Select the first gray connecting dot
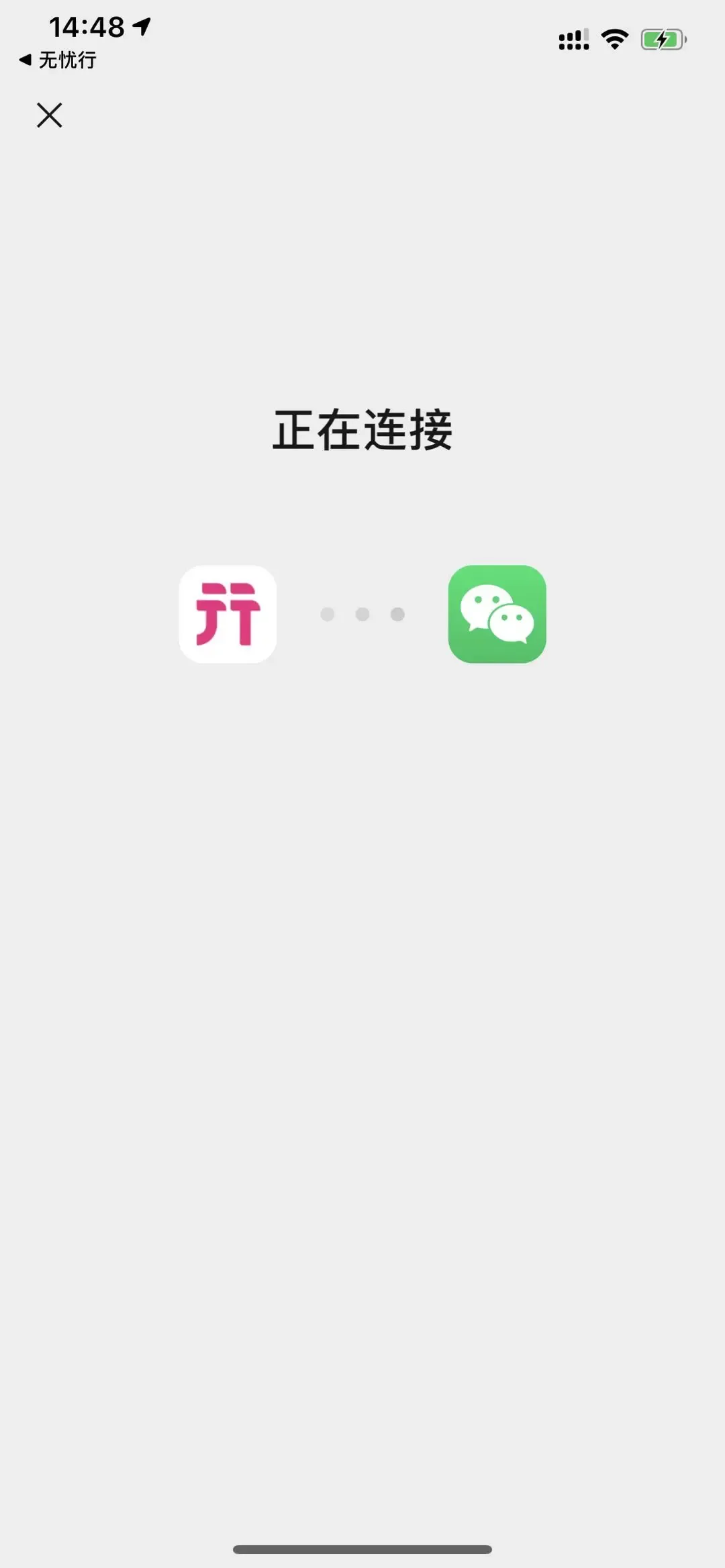Screen dimensions: 725x1568 (x=329, y=615)
